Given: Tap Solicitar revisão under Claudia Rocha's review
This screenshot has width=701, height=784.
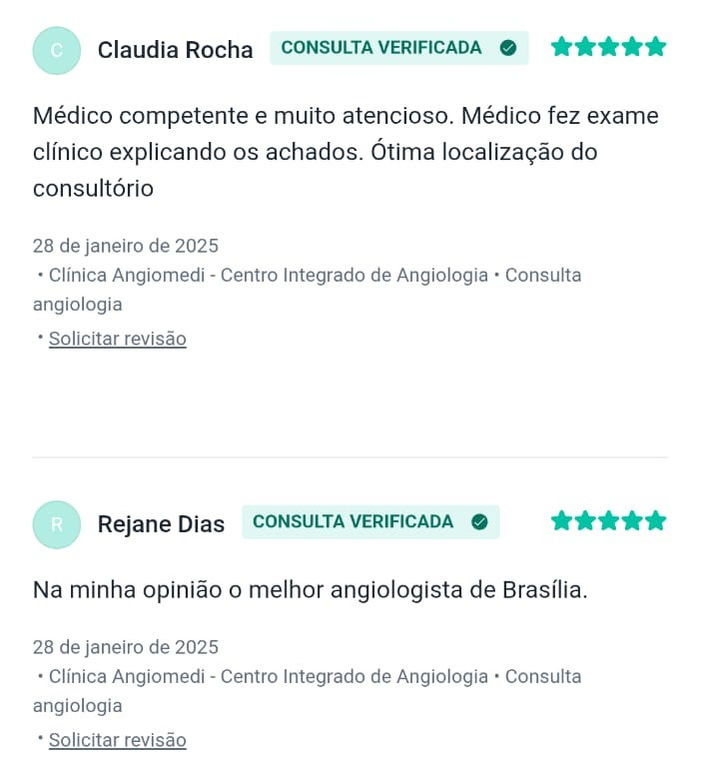Looking at the screenshot, I should pos(117,339).
